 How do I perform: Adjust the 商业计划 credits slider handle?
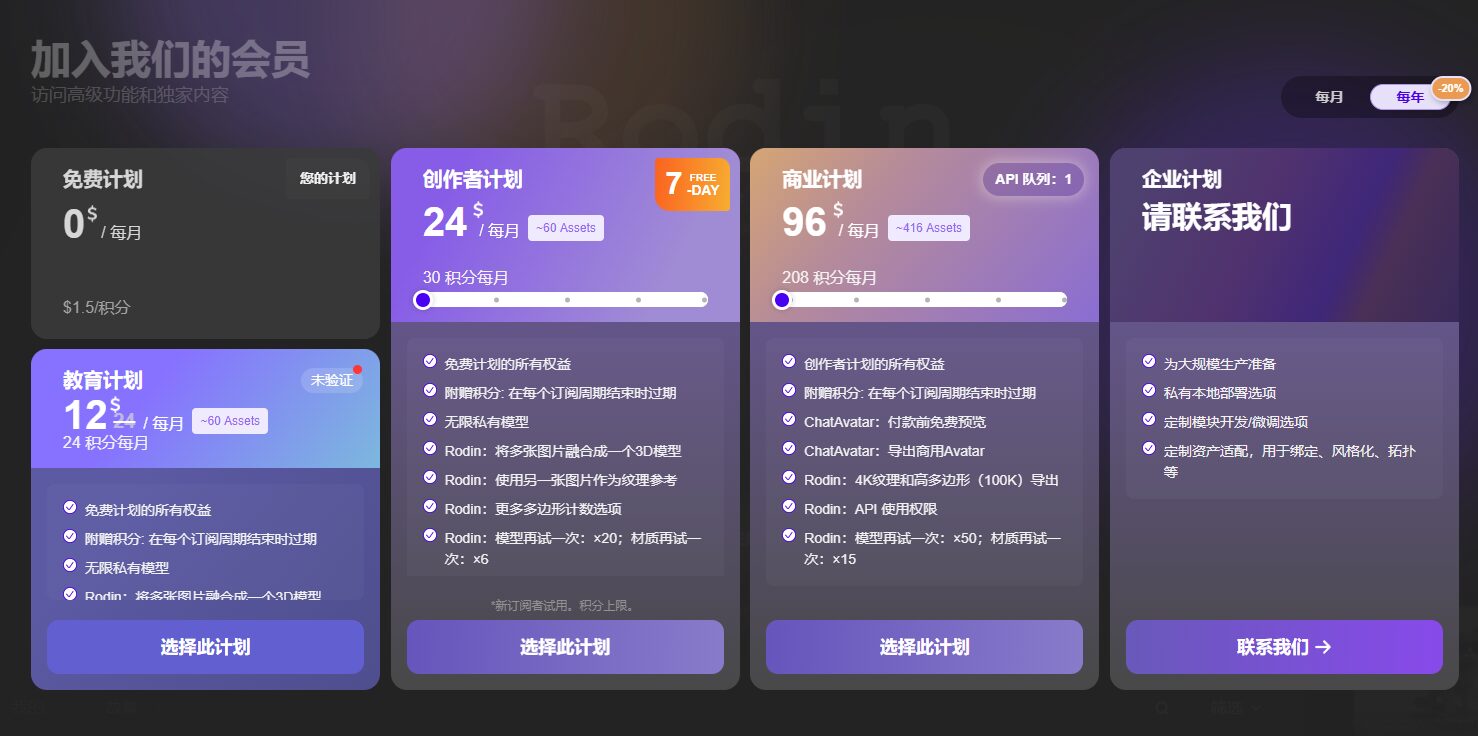pos(782,300)
